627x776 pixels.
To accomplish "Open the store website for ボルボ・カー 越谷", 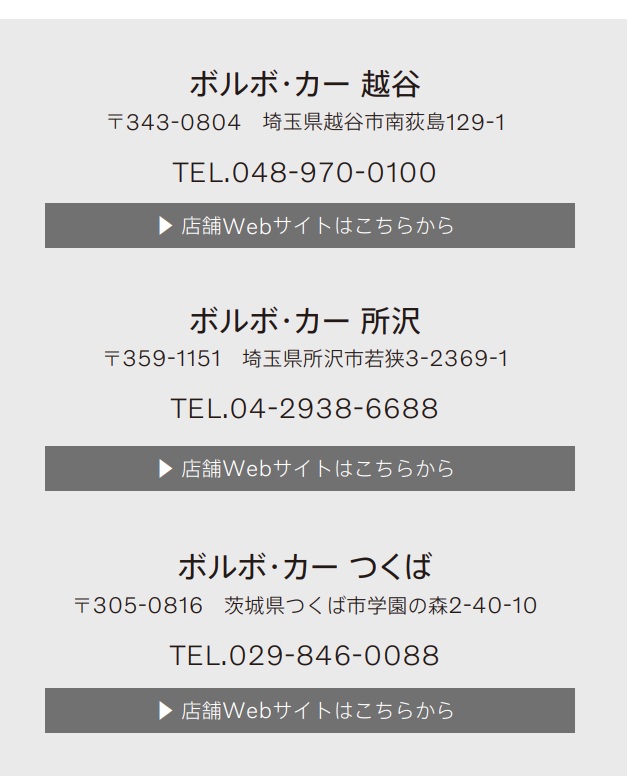I will (309, 226).
